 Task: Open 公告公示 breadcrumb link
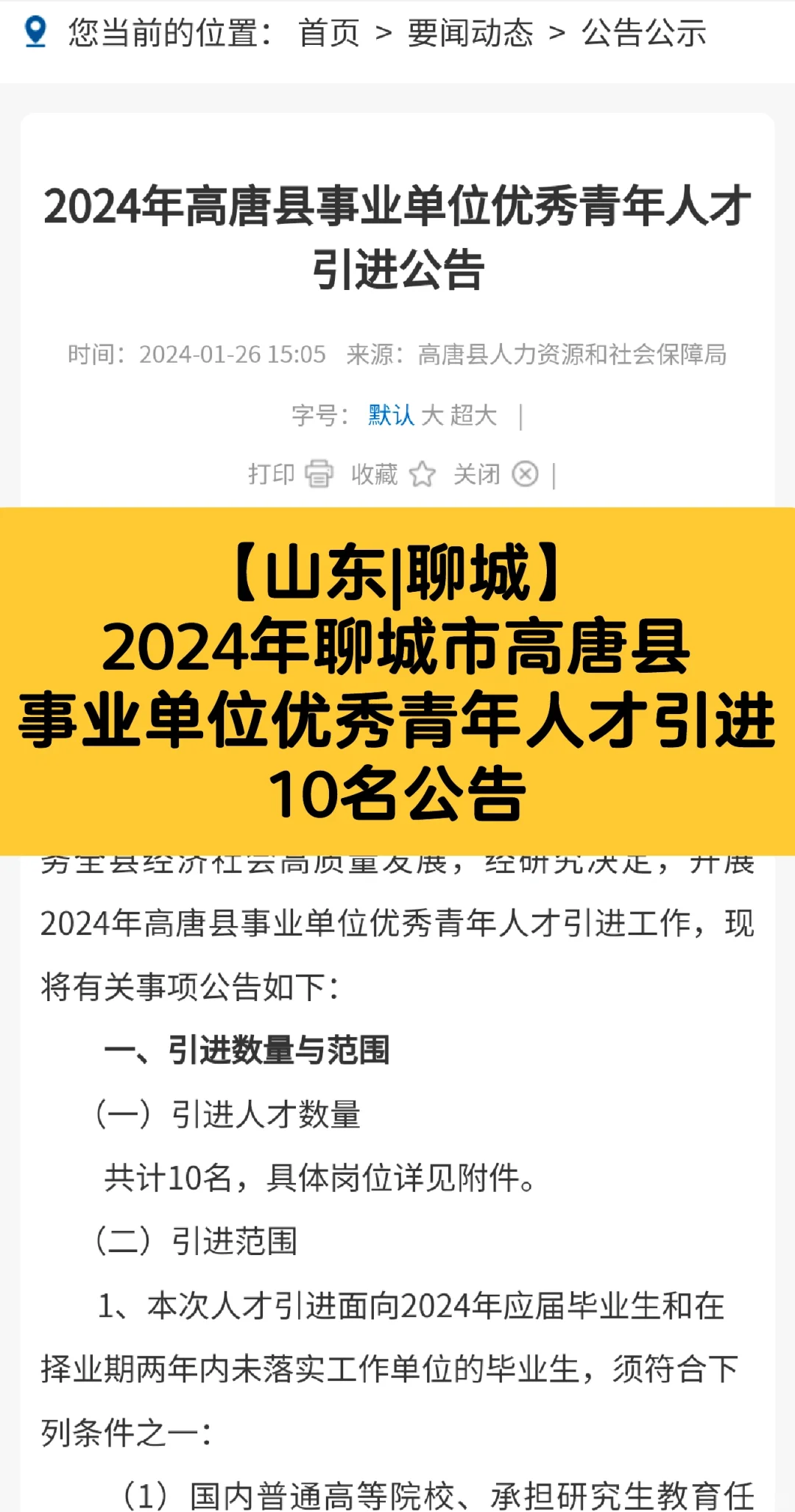coord(644,32)
